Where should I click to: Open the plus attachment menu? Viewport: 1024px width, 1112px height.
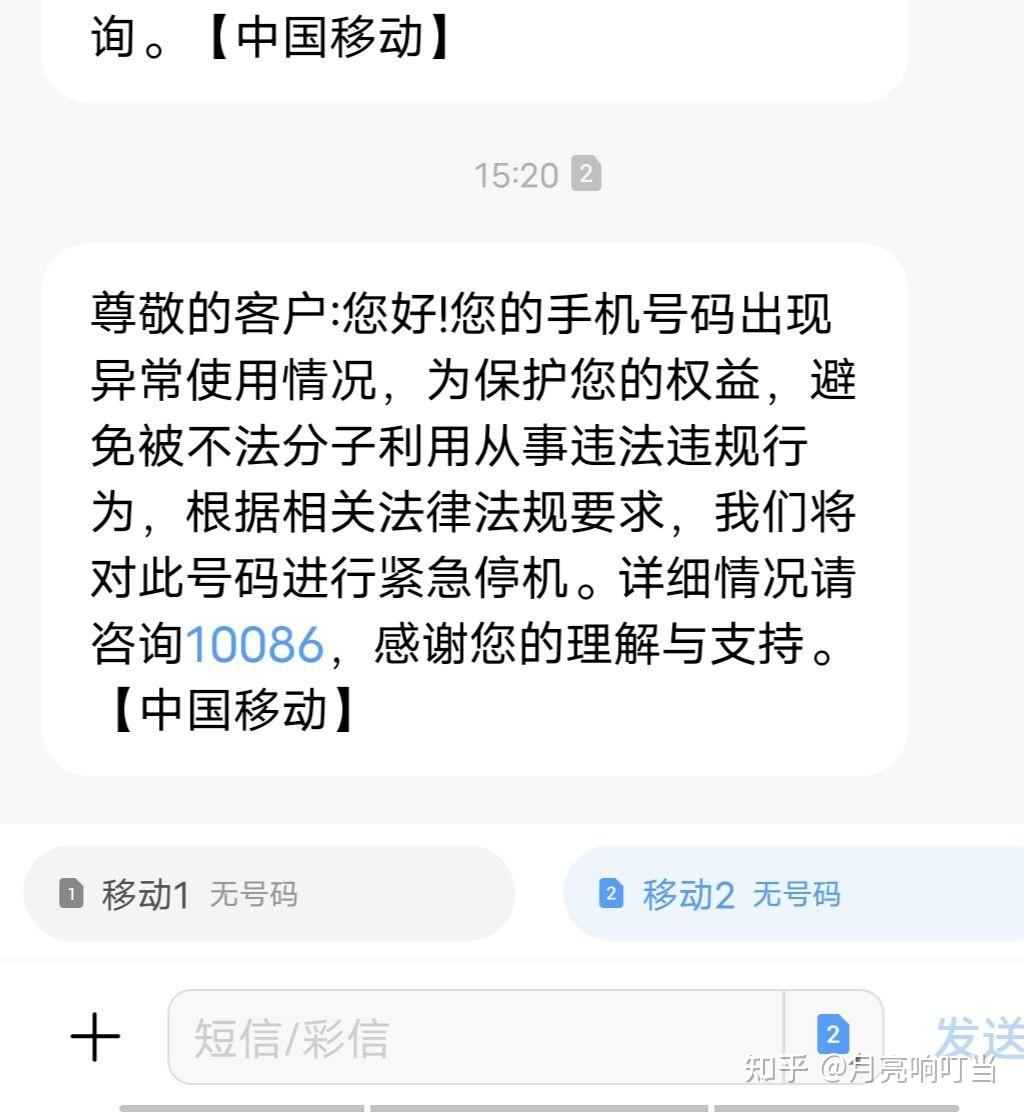pyautogui.click(x=95, y=1037)
